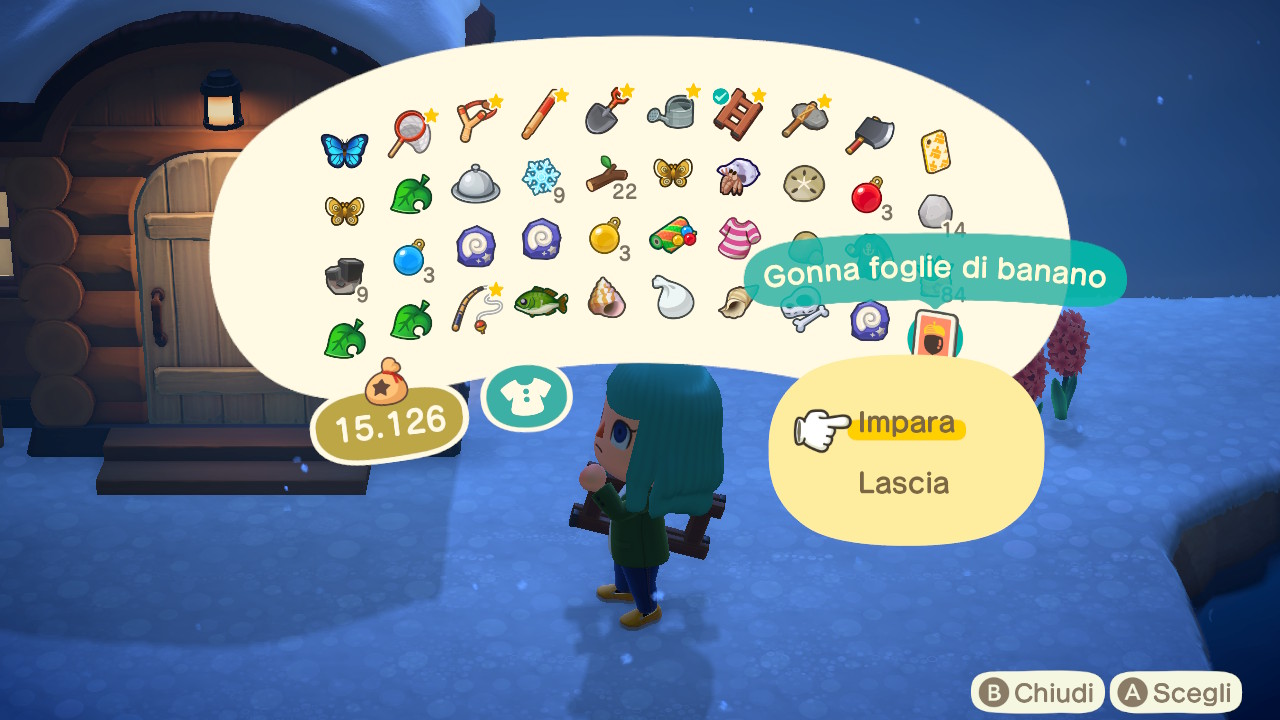Select the blue butterfly in the inventory

point(344,150)
